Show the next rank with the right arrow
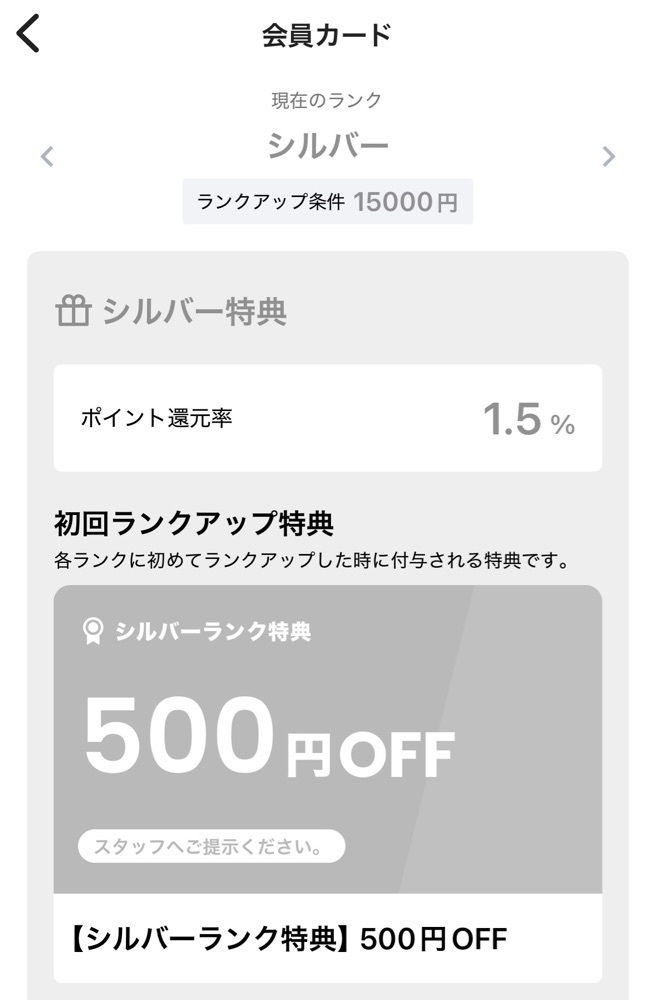 pos(608,157)
